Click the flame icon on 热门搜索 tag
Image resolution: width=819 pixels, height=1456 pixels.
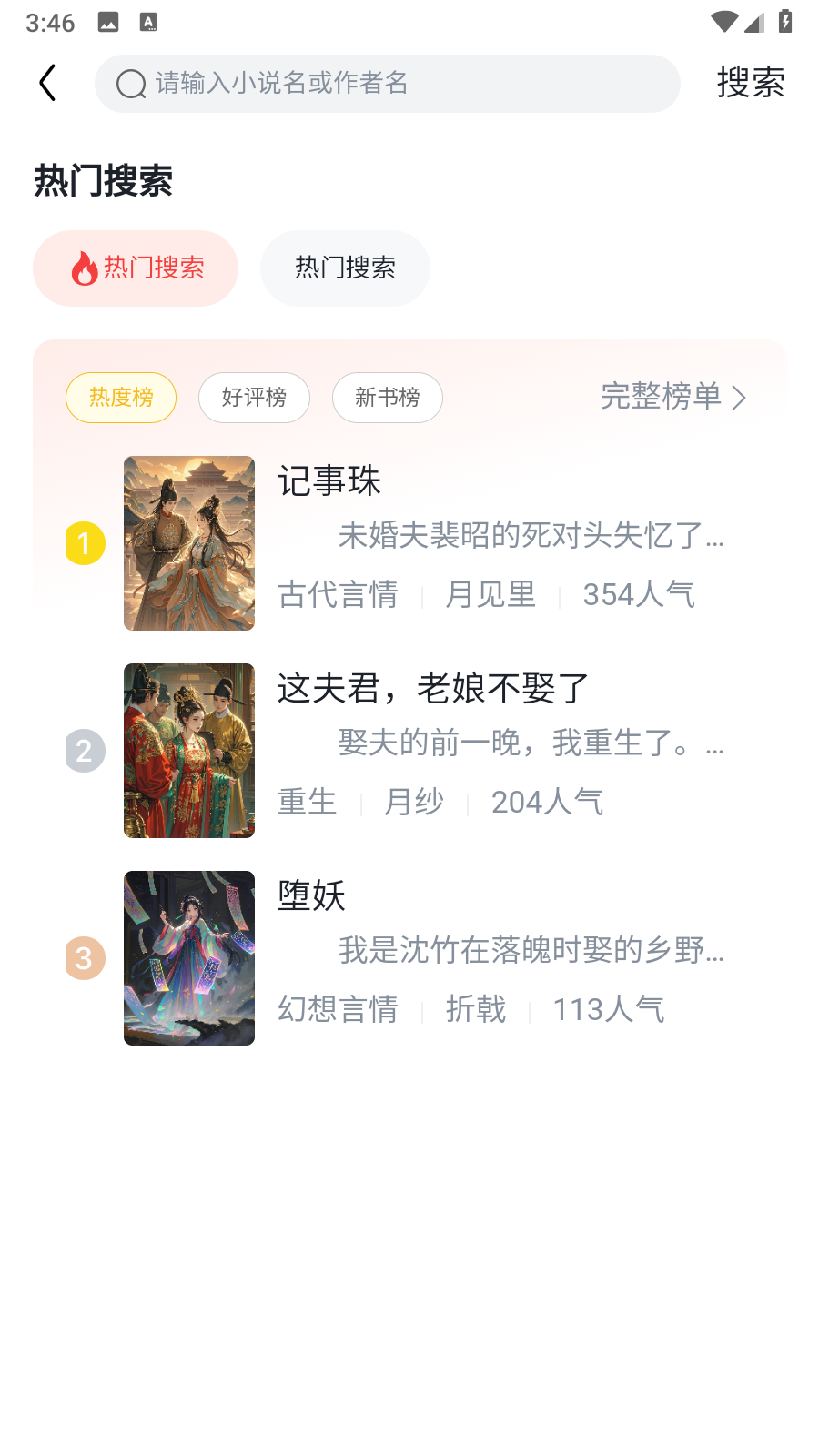point(85,268)
